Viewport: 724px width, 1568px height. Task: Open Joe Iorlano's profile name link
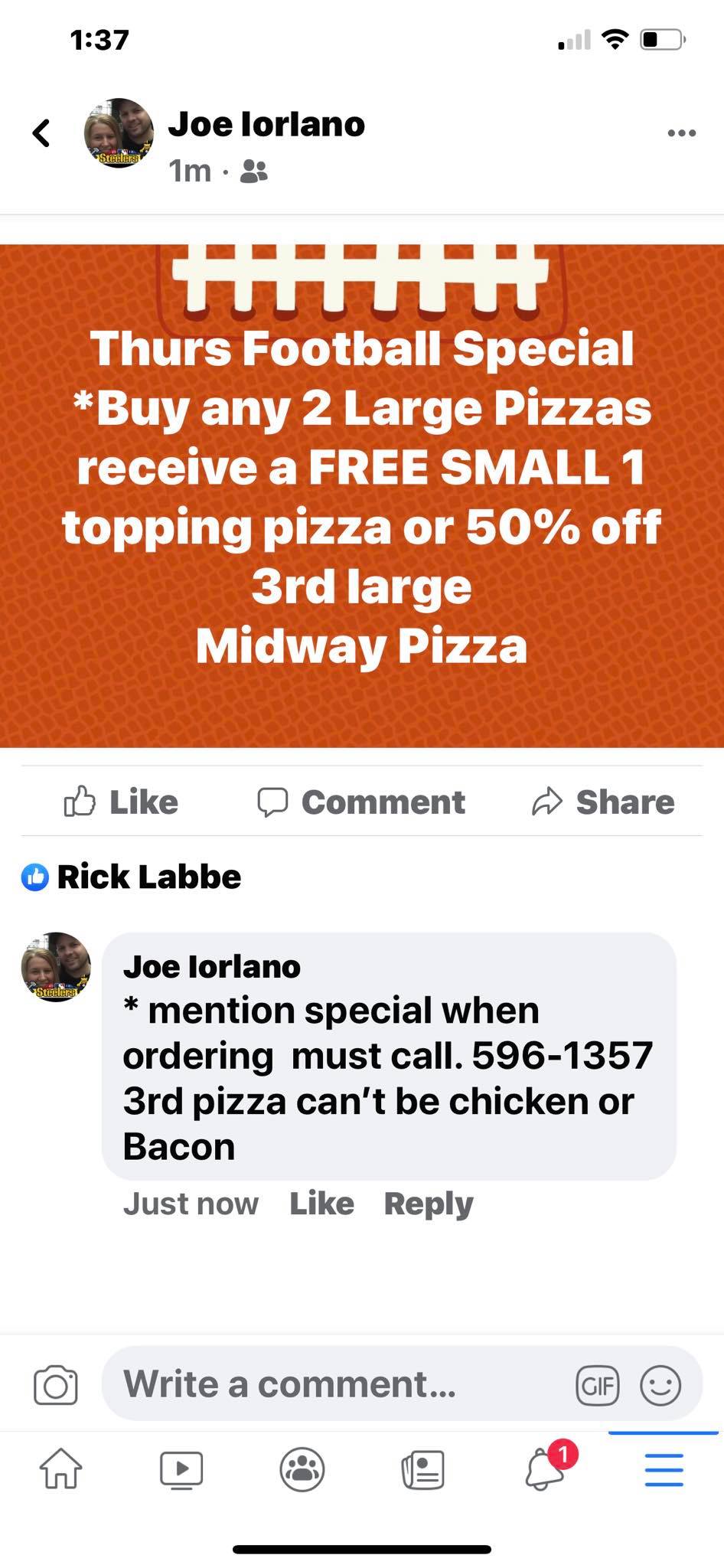pyautogui.click(x=268, y=123)
